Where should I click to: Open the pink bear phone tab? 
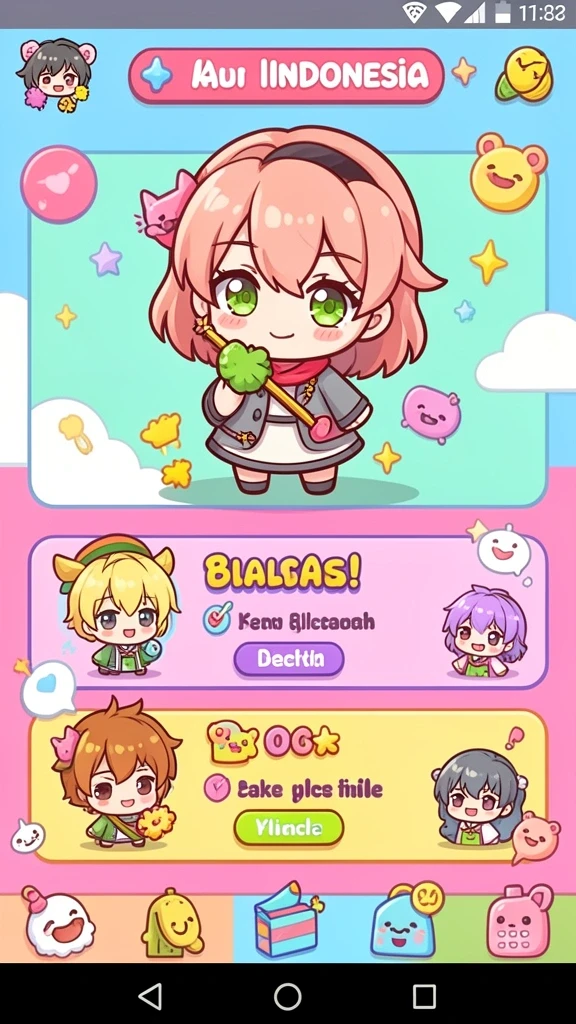pos(519,921)
